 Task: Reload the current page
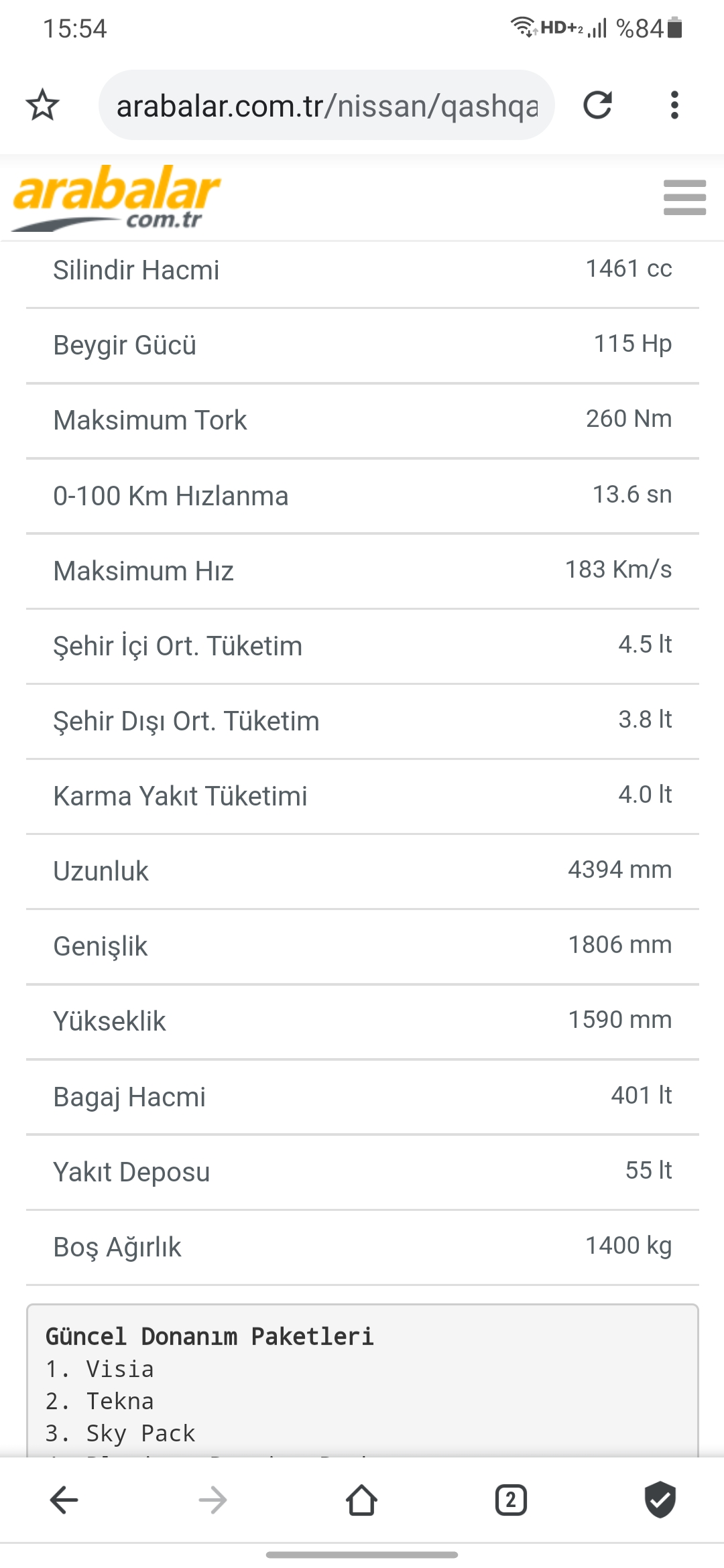(x=597, y=105)
